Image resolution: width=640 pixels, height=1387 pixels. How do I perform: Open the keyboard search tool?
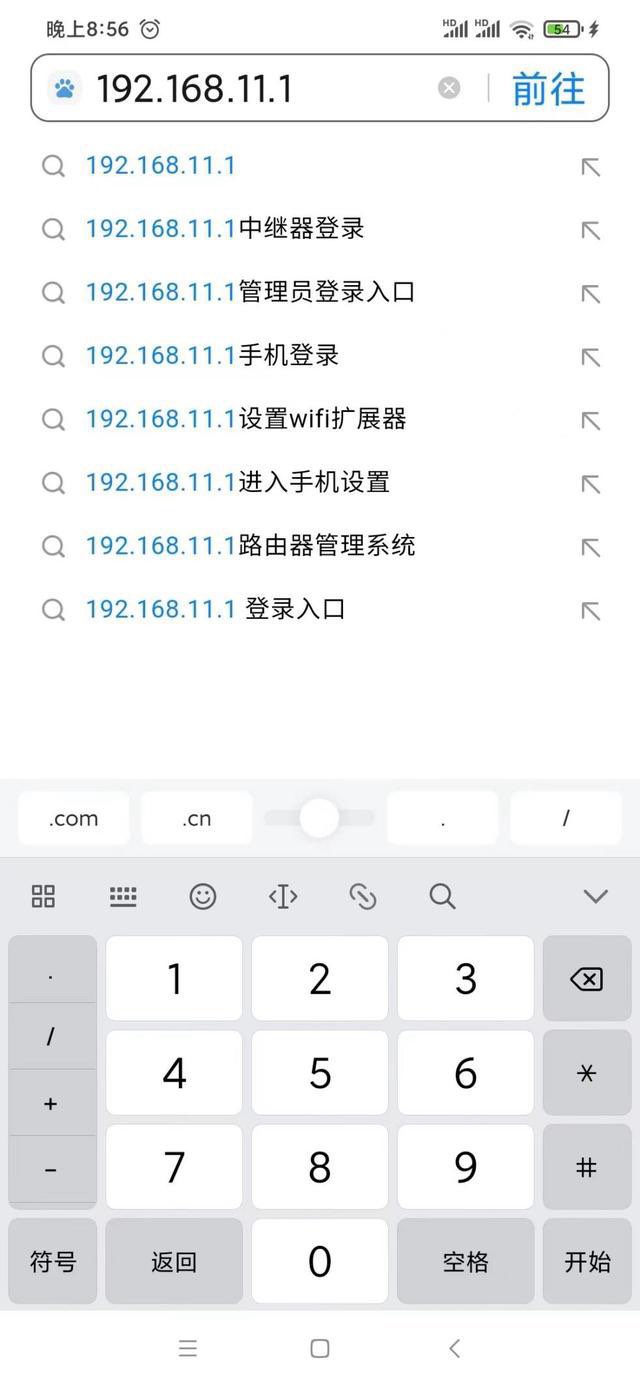click(x=442, y=896)
